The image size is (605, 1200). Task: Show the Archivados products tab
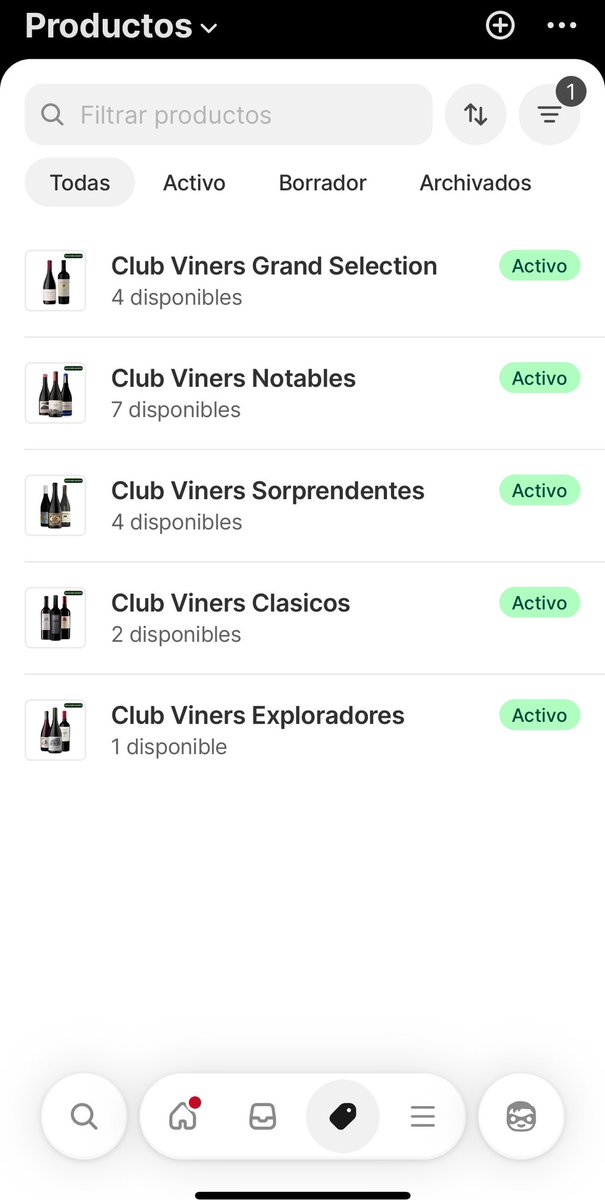coord(475,183)
